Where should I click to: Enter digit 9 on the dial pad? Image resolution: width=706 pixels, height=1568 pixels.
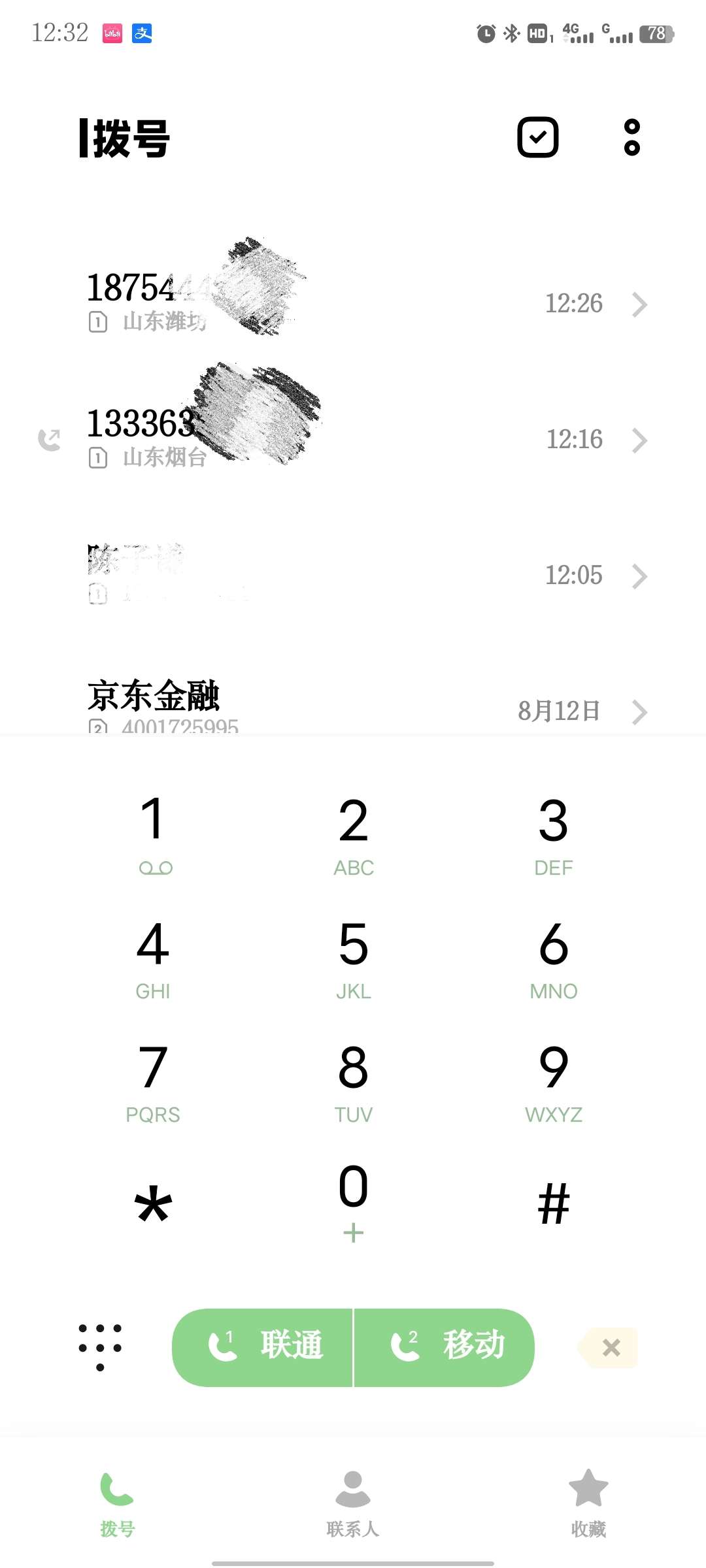tap(553, 1080)
